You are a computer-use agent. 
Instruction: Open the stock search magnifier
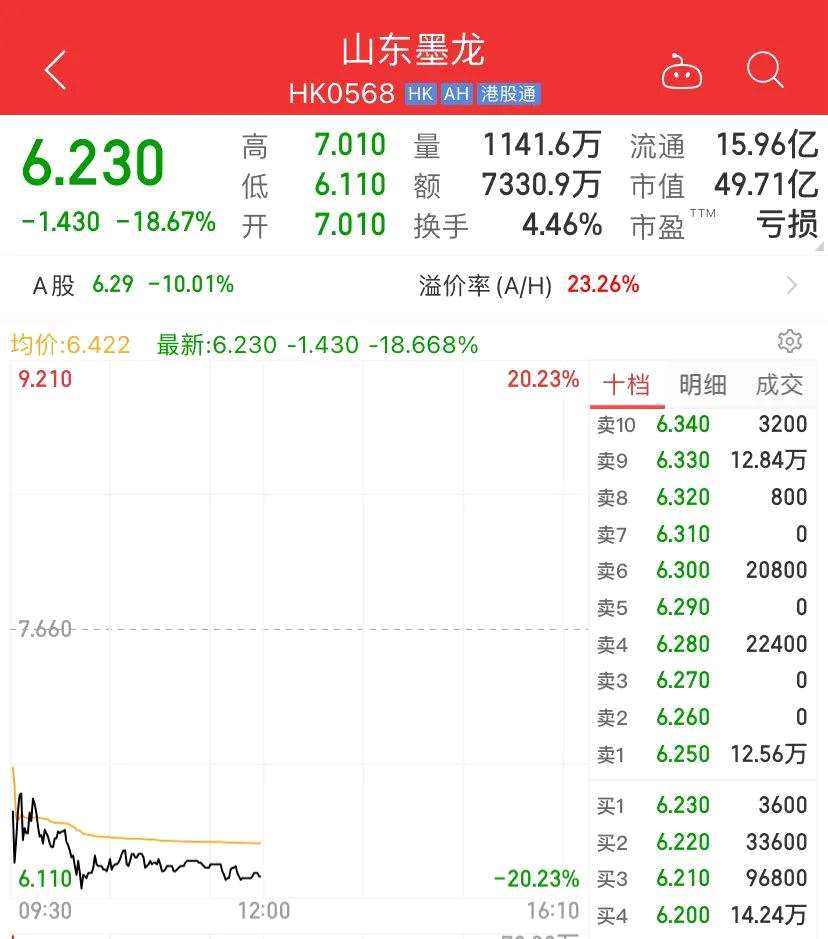click(x=765, y=70)
